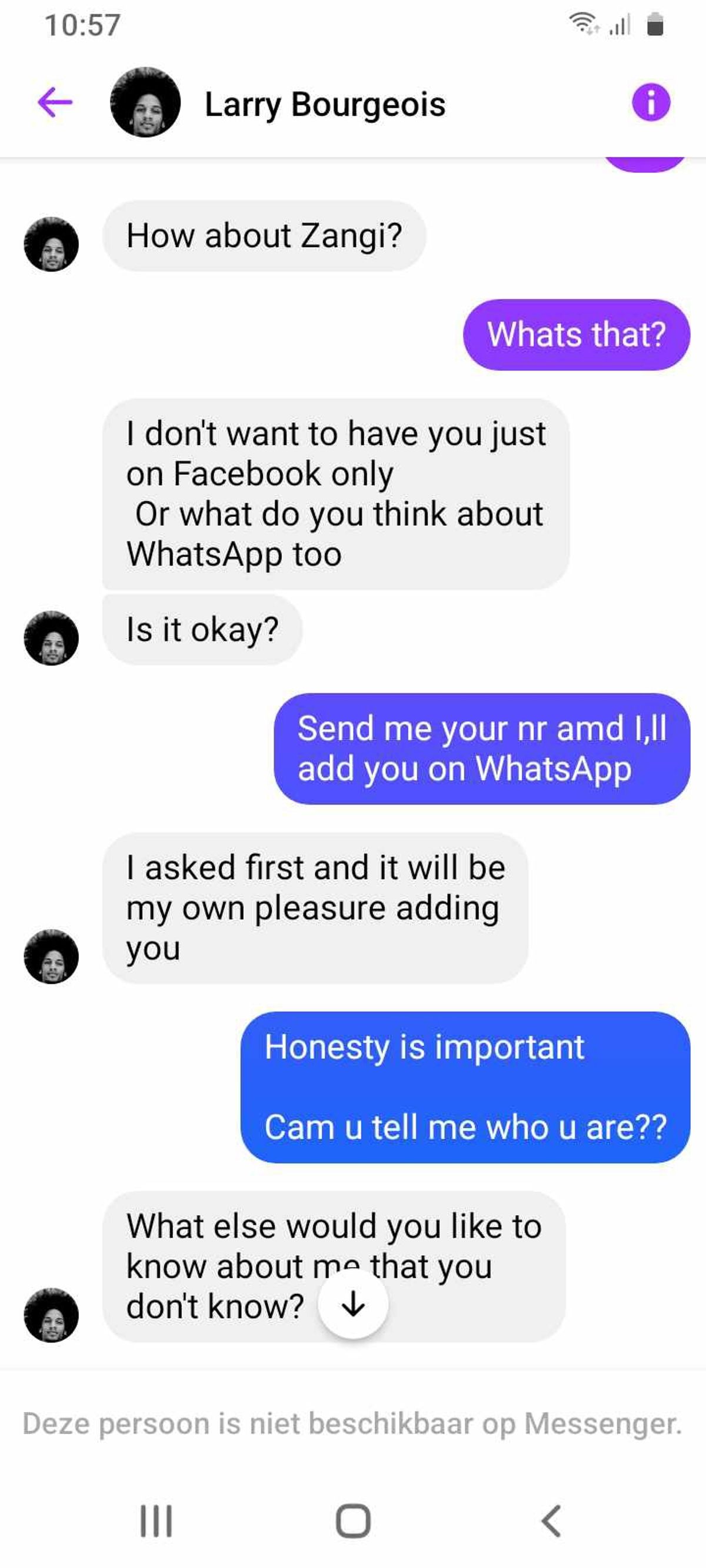The height and width of the screenshot is (1568, 706).
Task: Go back using the purple arrow
Action: [x=55, y=102]
